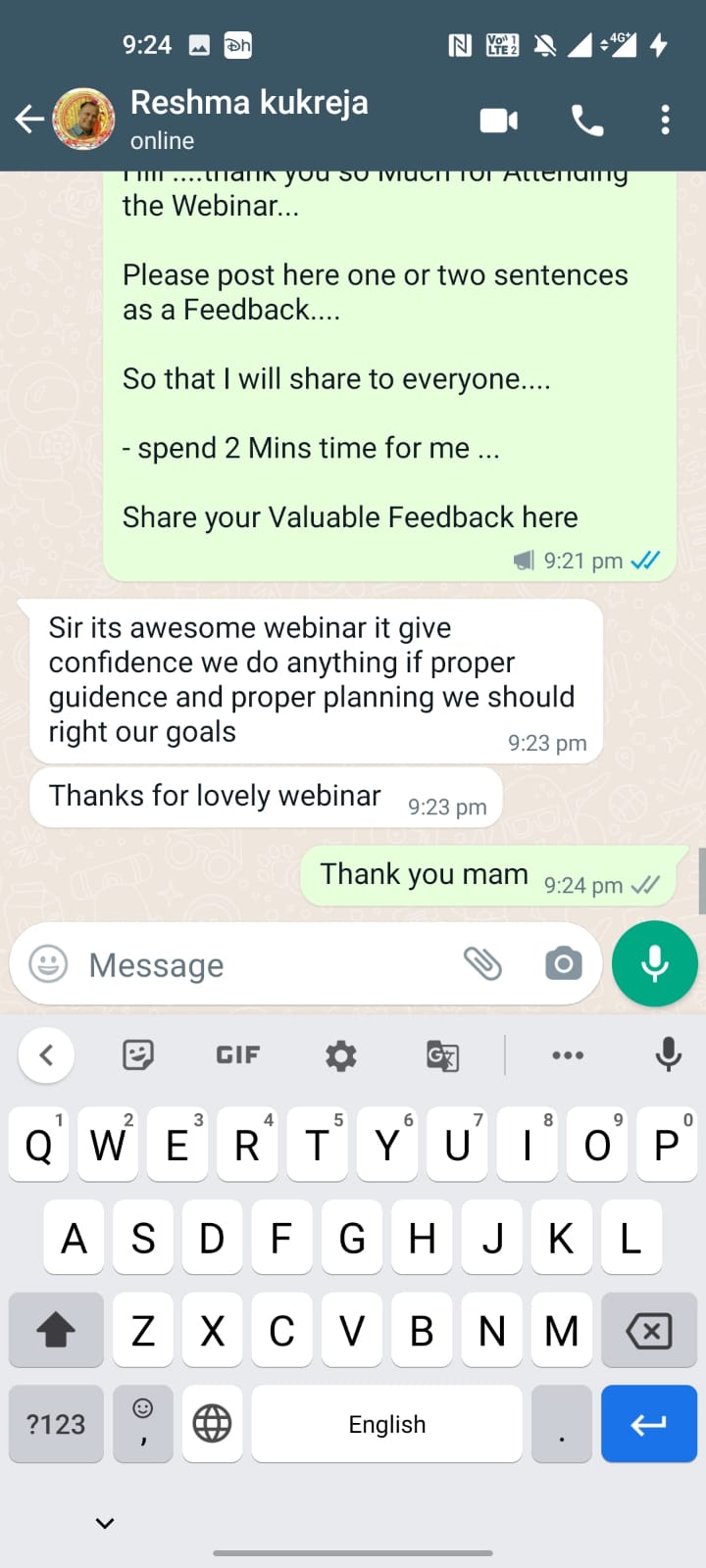This screenshot has height=1568, width=706.
Task: Use keyboard voice typing microphone
Action: point(669,1054)
